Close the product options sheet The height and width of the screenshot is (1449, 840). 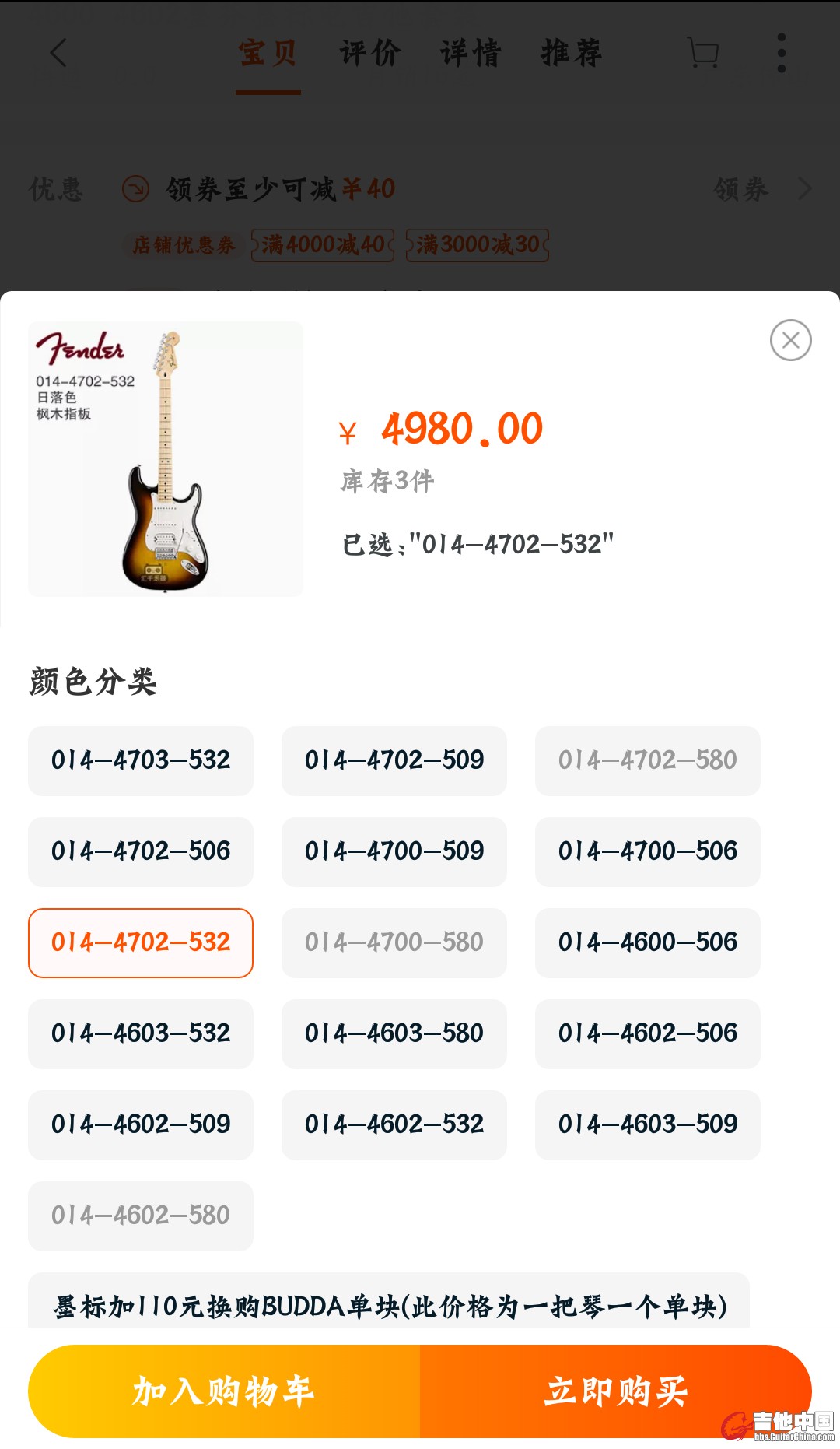790,340
